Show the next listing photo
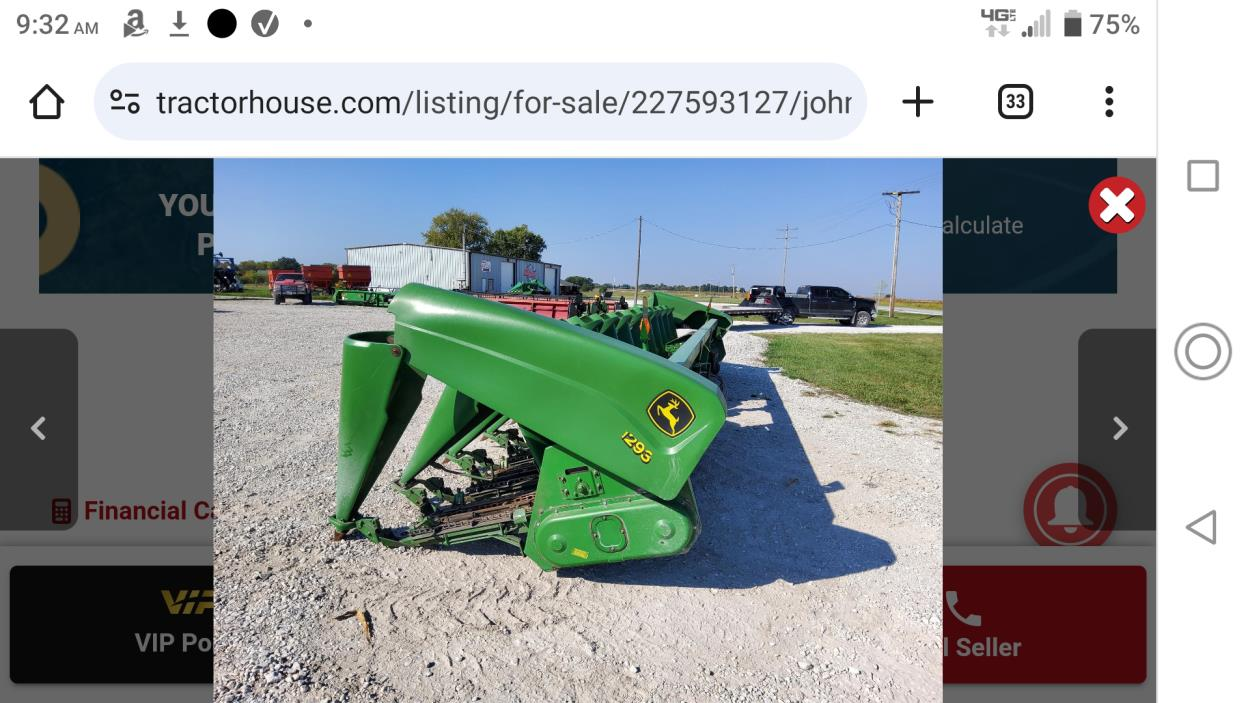1250x703 pixels. pos(1119,429)
